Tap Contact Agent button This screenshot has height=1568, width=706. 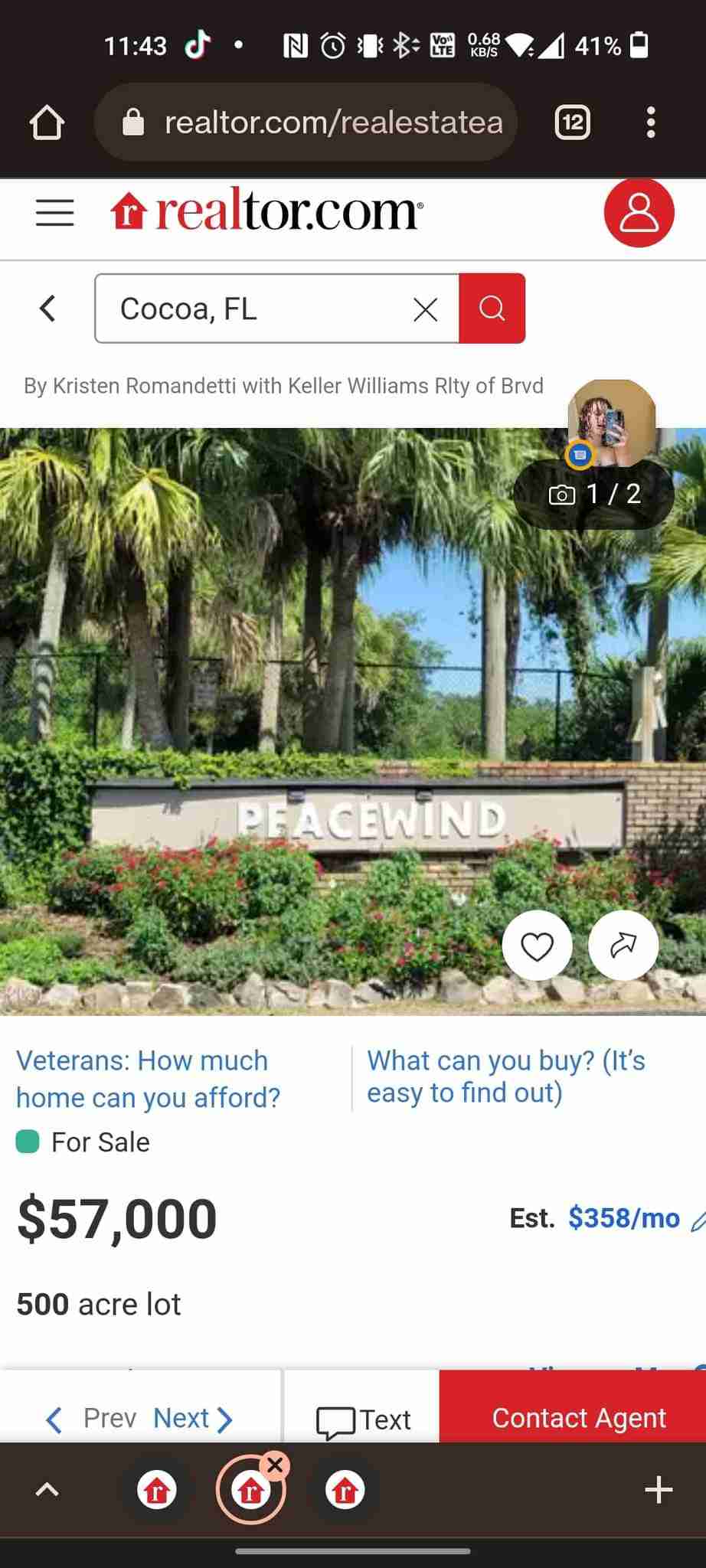point(578,1418)
